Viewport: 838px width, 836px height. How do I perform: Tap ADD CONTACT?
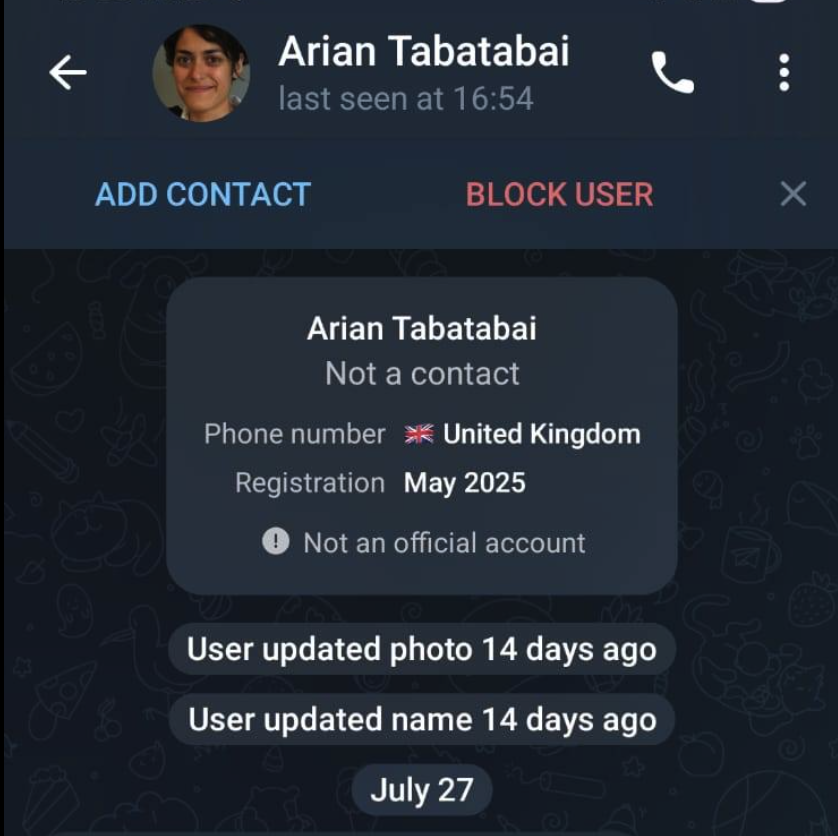tap(203, 194)
